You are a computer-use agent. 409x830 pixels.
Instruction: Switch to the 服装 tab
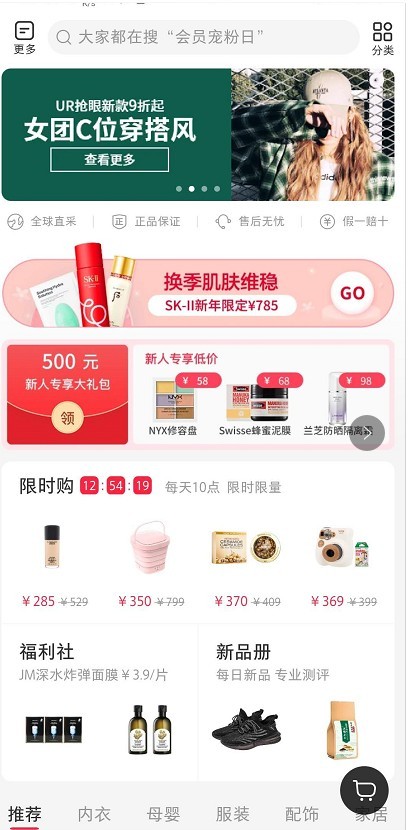232,814
